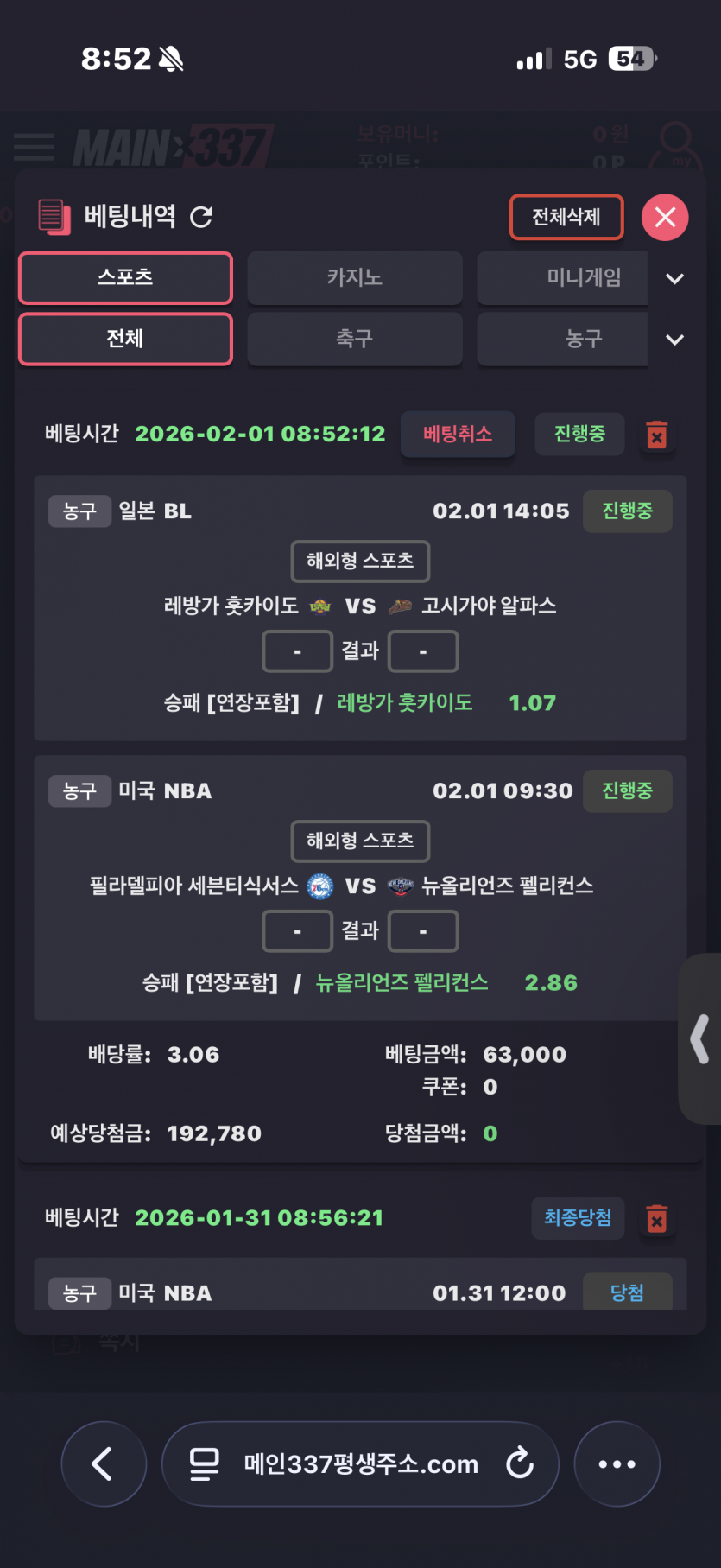Filter bets by 축구
Screen dimensions: 721x1568
355,339
